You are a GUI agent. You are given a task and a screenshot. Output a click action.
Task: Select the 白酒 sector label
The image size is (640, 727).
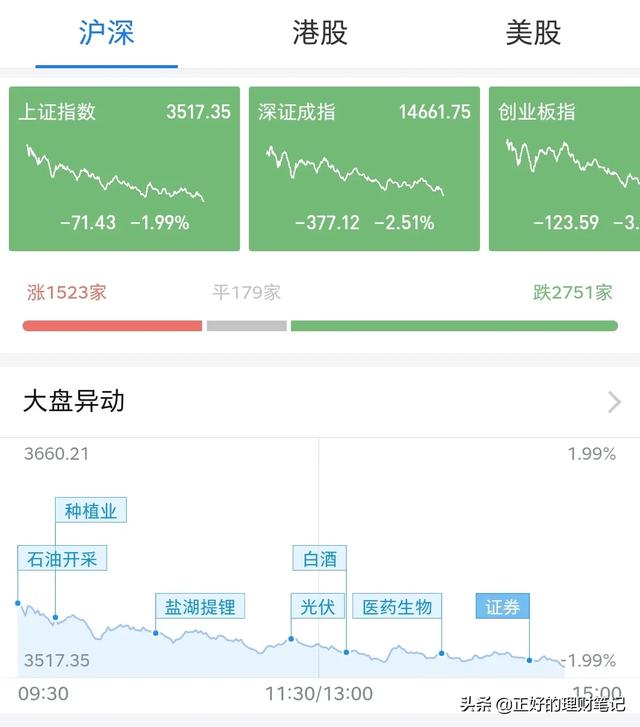coord(320,558)
